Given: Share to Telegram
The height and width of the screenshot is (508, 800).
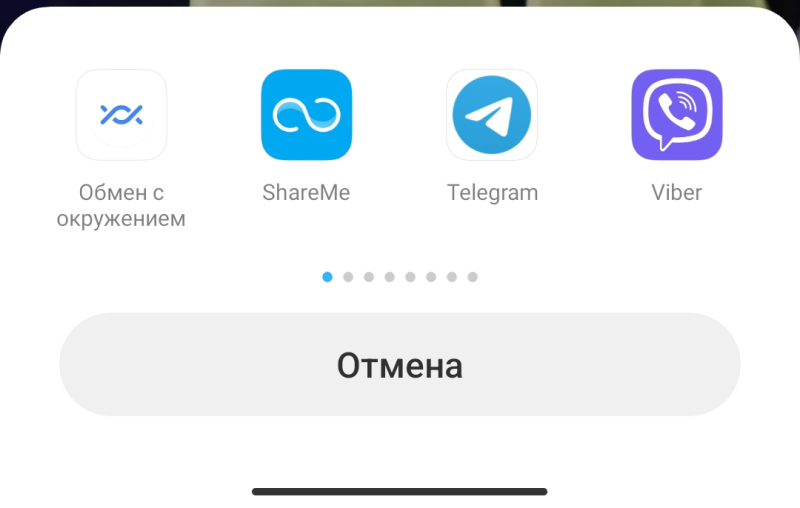Looking at the screenshot, I should pos(491,115).
